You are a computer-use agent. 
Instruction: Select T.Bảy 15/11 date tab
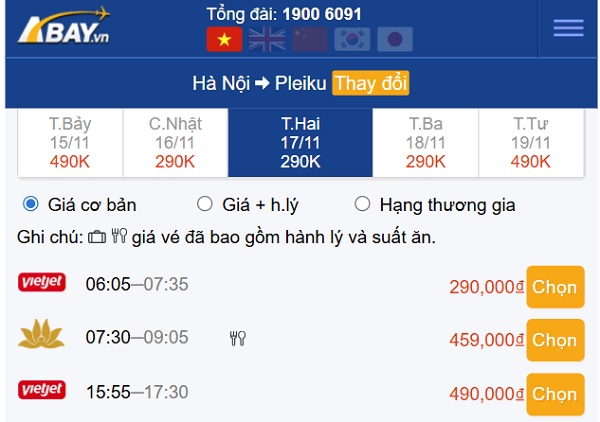point(70,143)
